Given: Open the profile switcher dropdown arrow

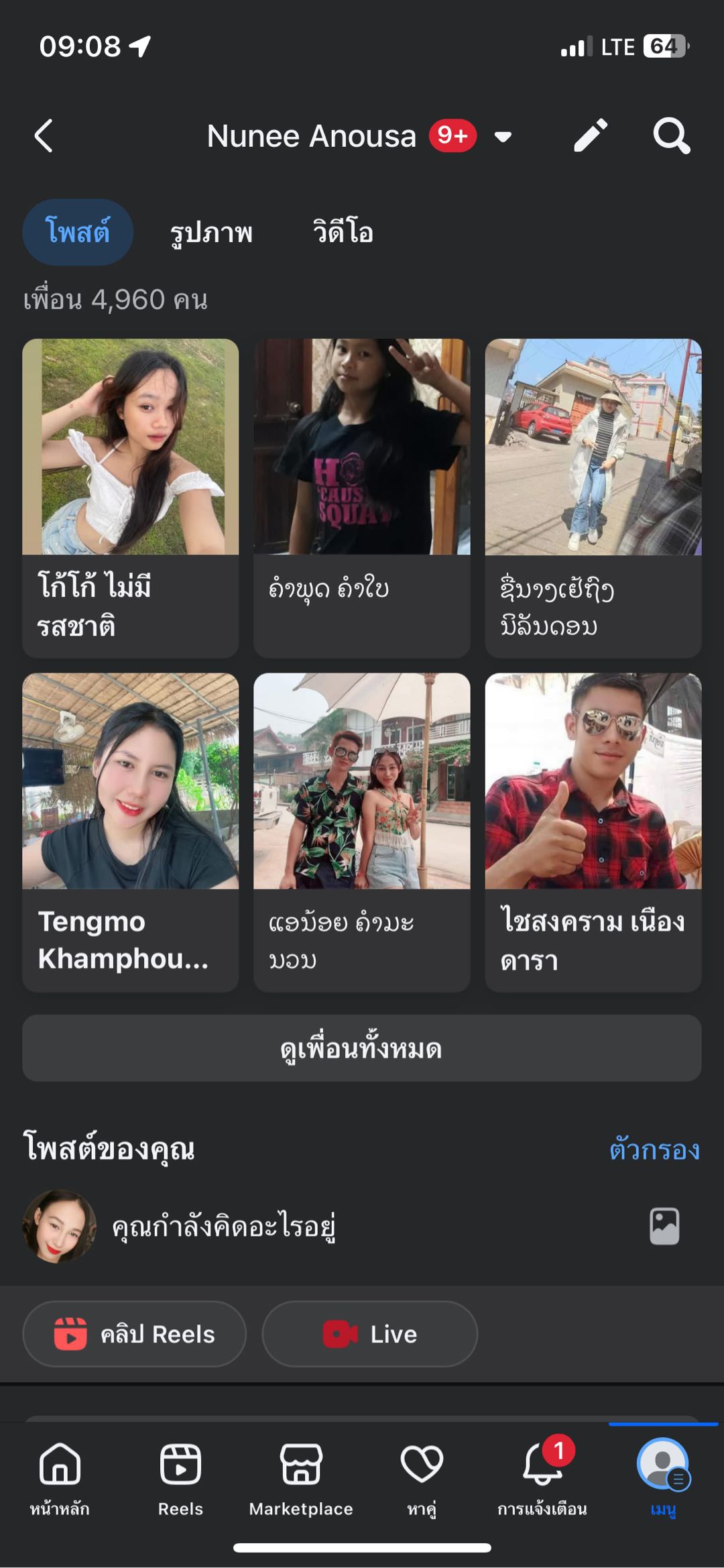Looking at the screenshot, I should coord(503,137).
